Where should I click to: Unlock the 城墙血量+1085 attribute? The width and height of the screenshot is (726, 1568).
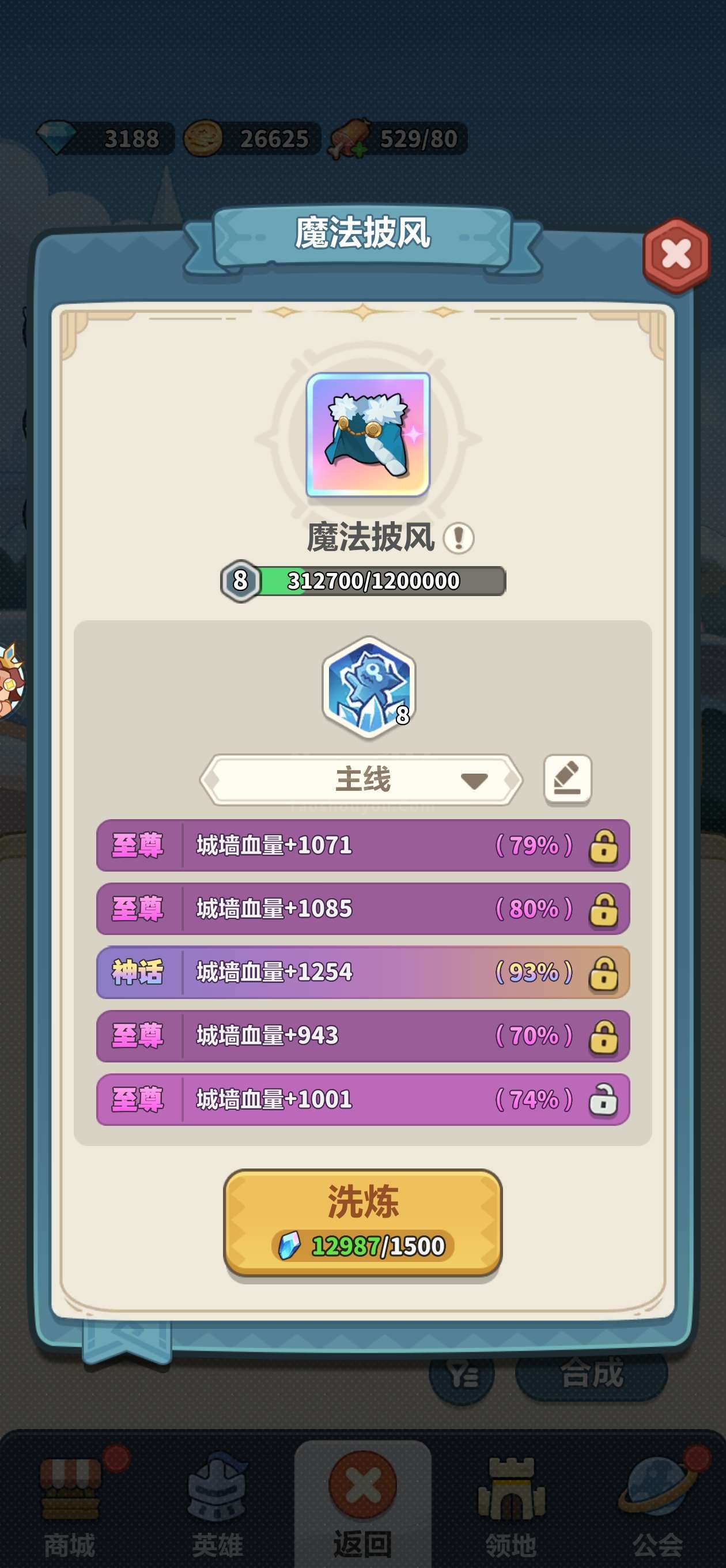(x=603, y=910)
